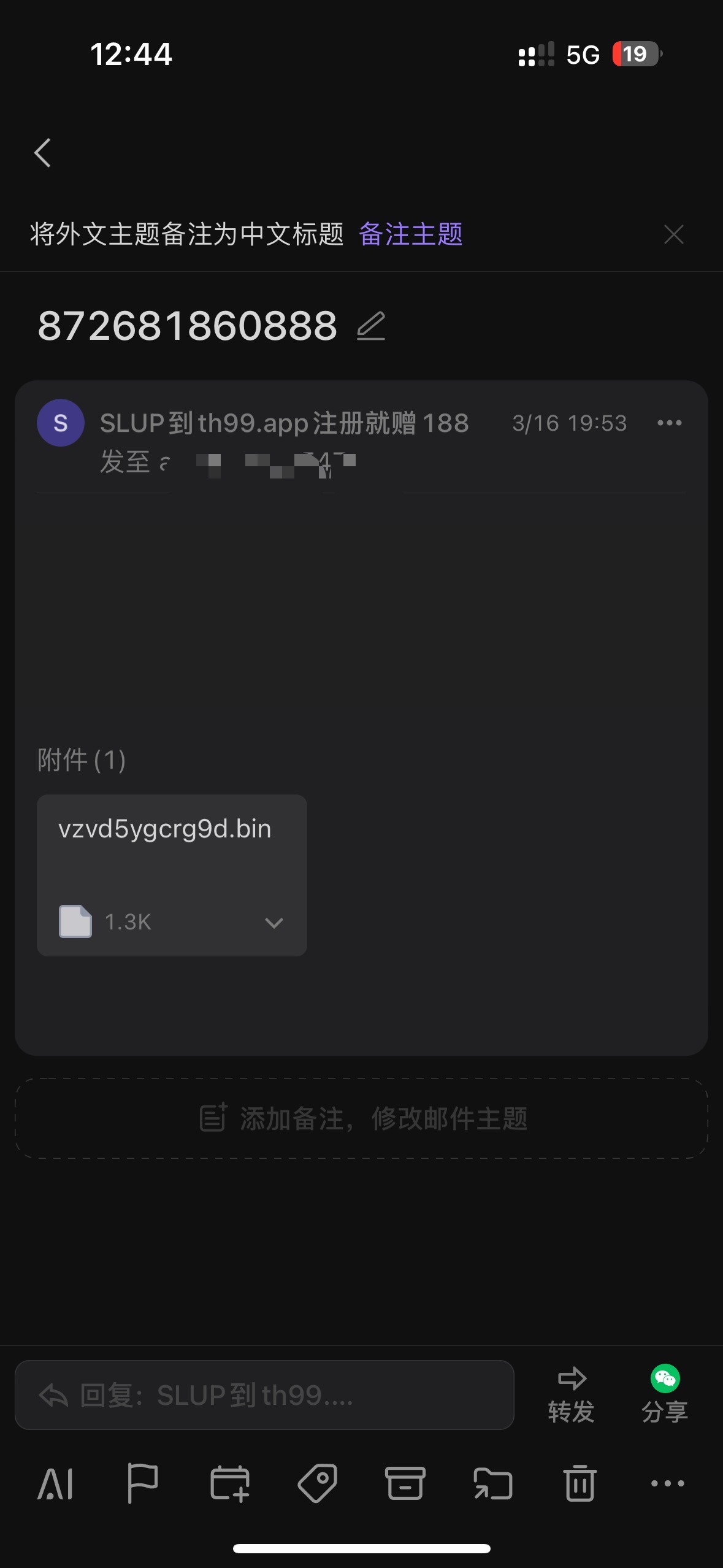Move the email to a folder
723x1568 pixels.
(x=492, y=1483)
